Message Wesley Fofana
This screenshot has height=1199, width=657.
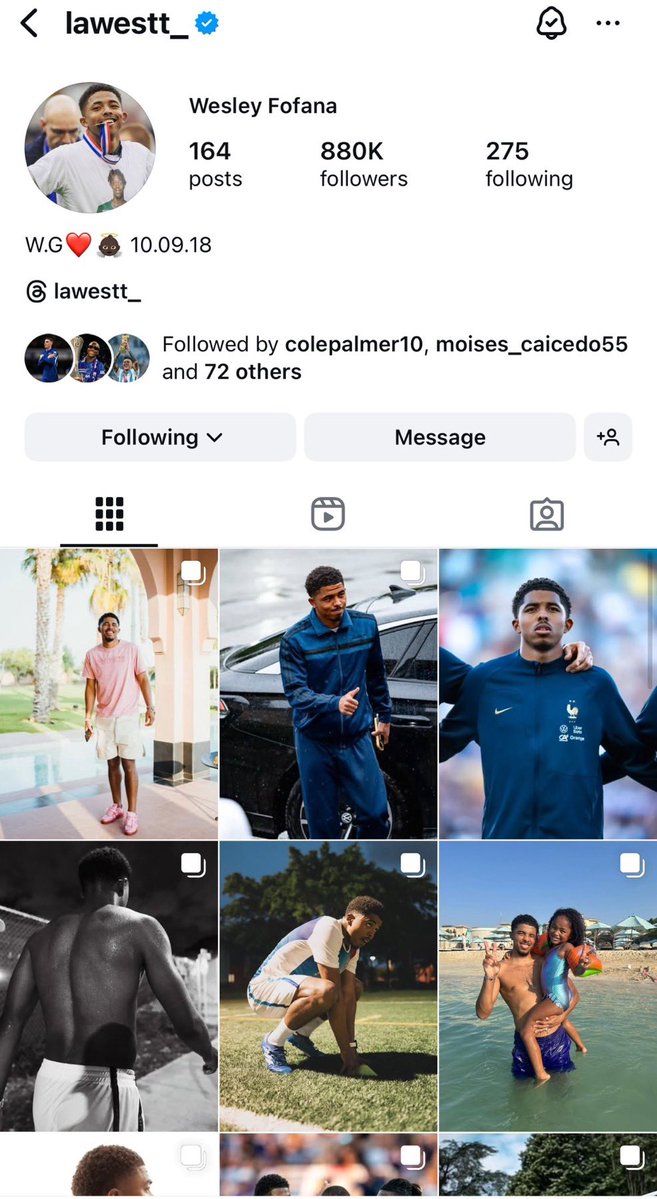click(439, 437)
